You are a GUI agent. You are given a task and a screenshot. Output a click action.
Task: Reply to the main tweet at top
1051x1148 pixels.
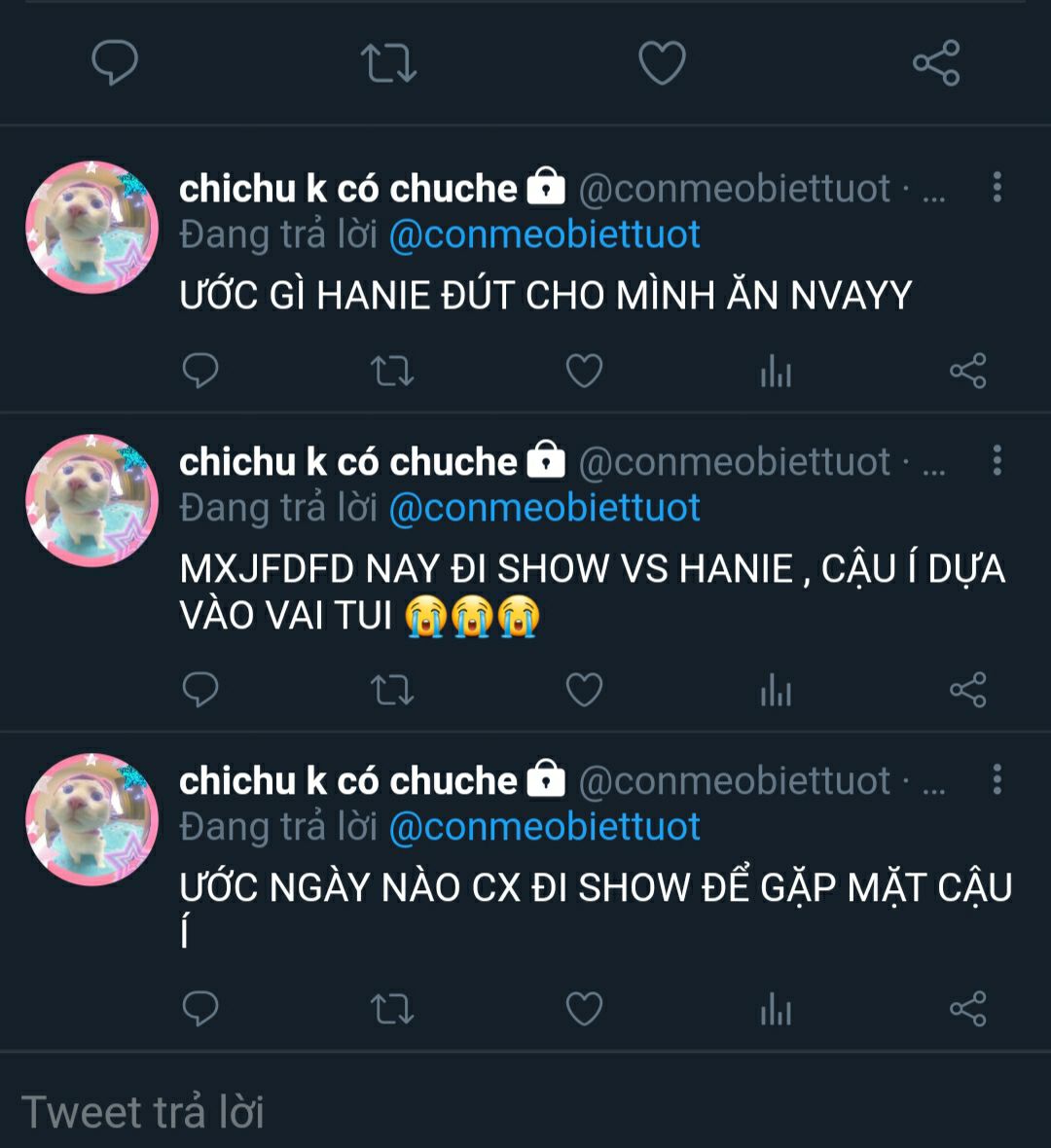click(115, 63)
